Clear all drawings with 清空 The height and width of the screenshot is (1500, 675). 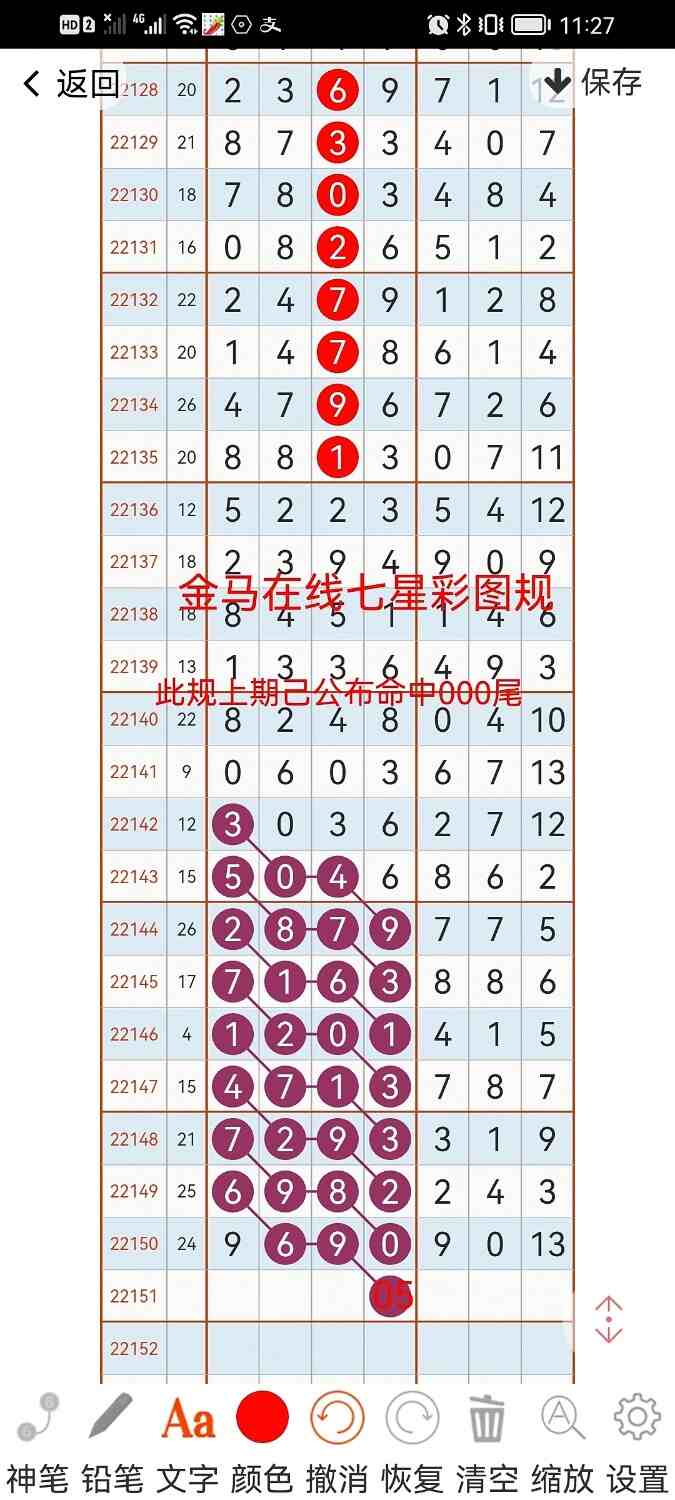pos(487,1438)
